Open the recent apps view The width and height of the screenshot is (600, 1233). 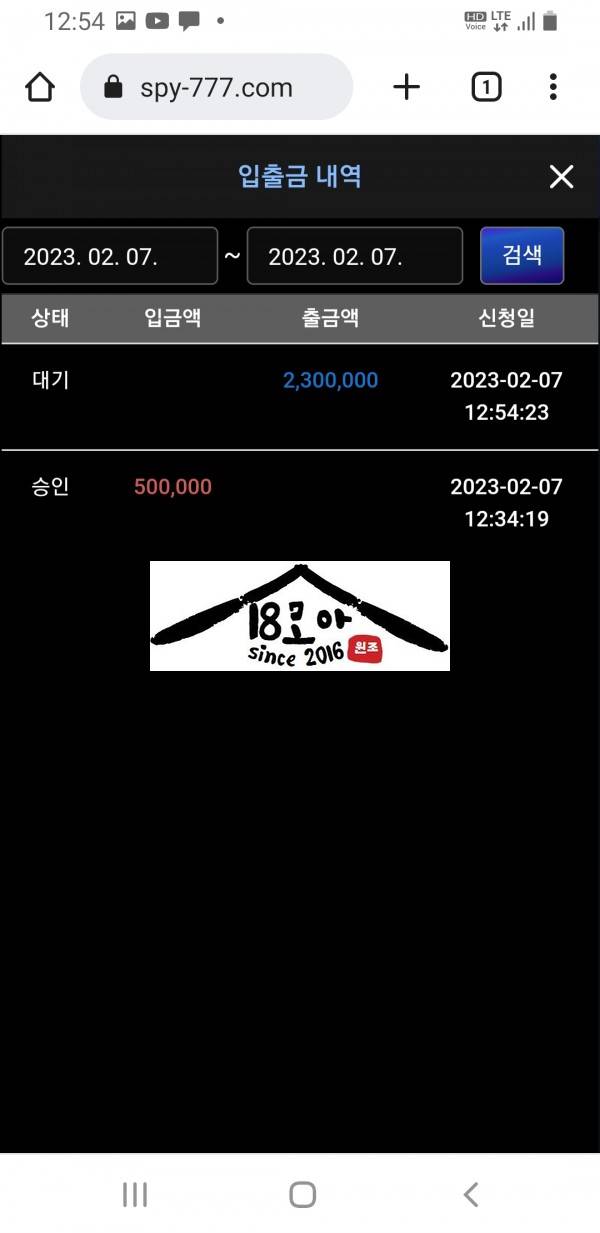134,1193
